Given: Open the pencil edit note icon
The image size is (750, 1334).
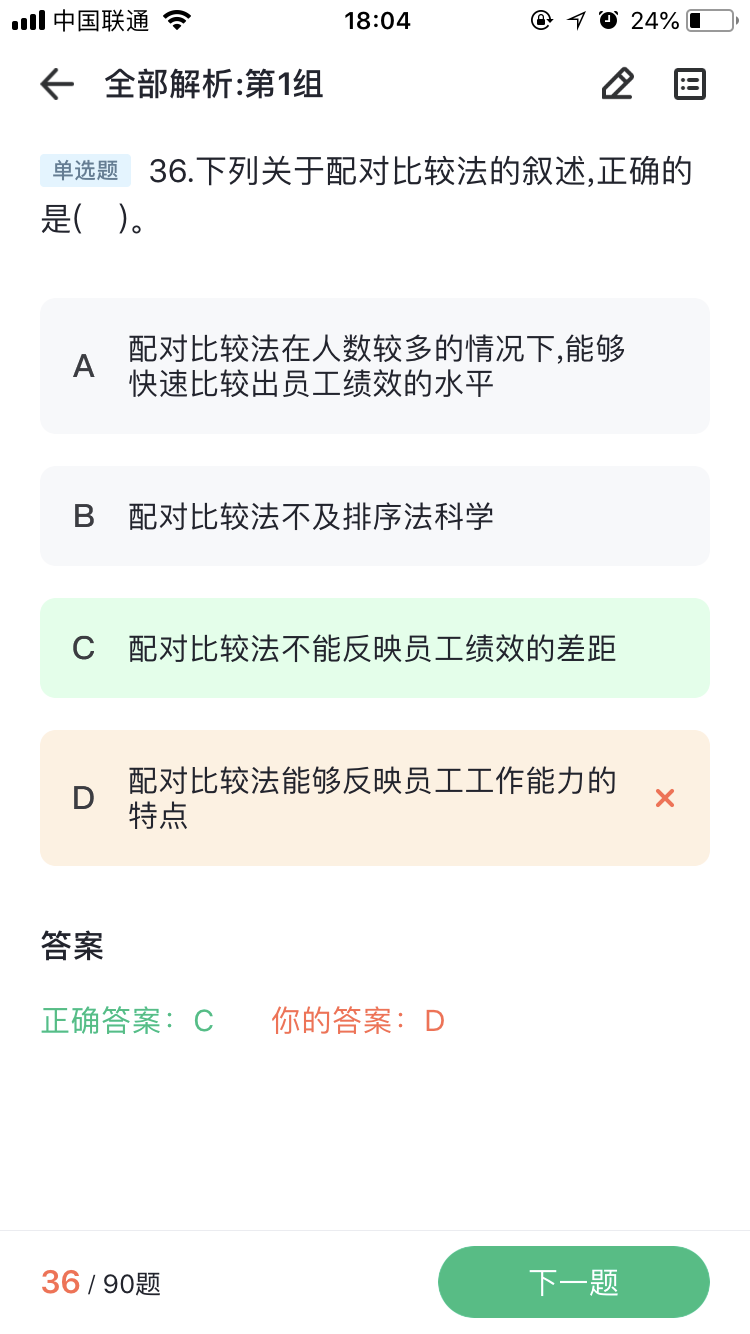Looking at the screenshot, I should click(x=618, y=85).
